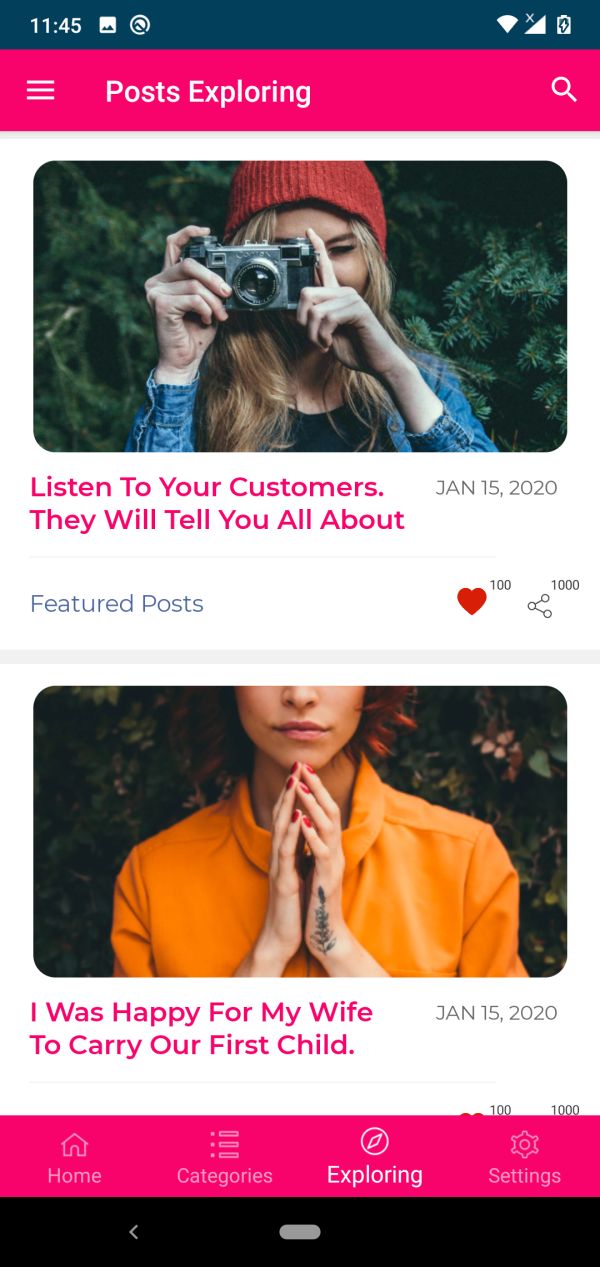
Task: Open the Featured Posts category link
Action: (117, 604)
